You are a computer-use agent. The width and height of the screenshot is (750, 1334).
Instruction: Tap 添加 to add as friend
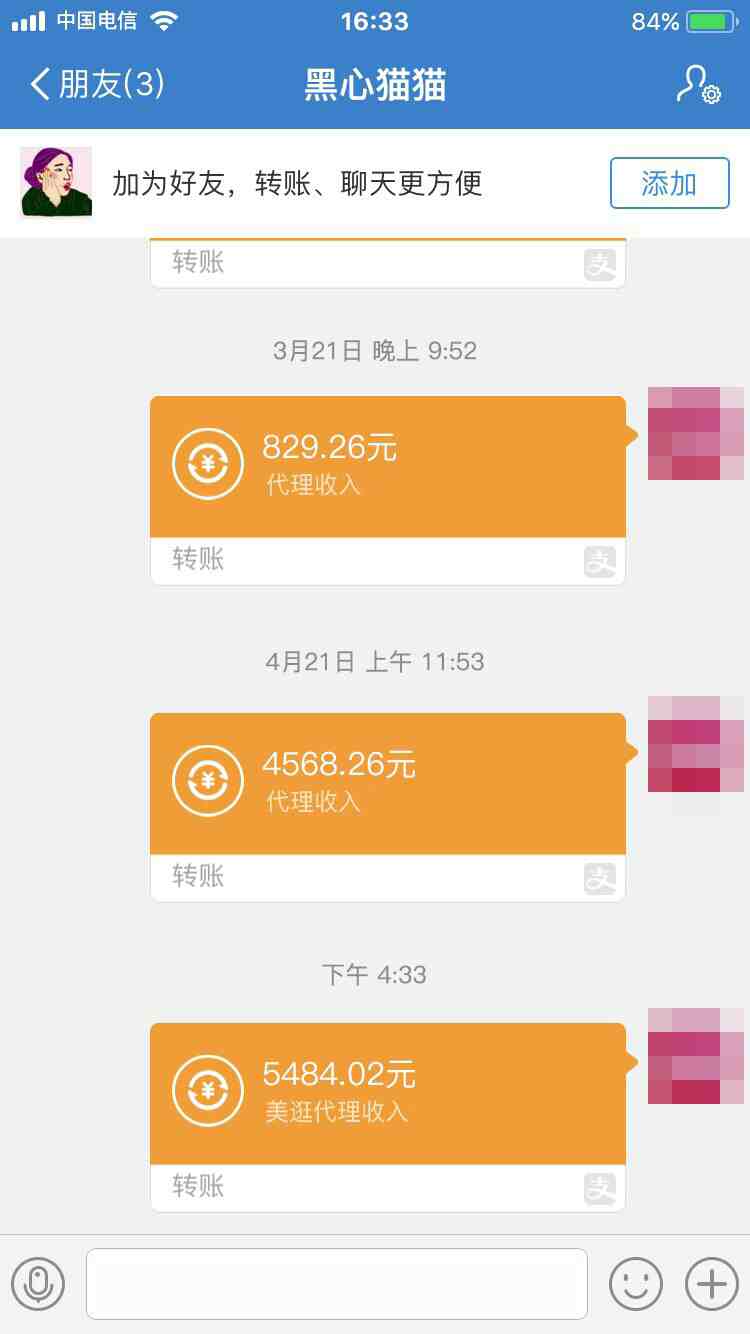[x=669, y=183]
